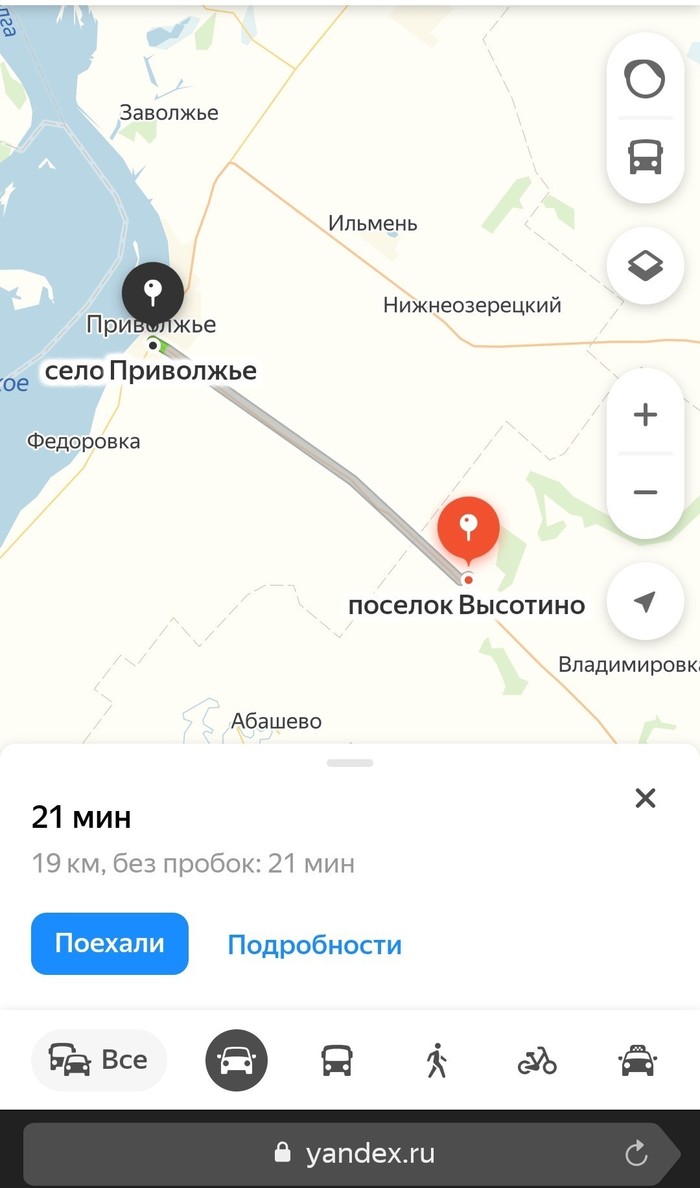Viewport: 700px width, 1188px height.
Task: Open the yandex.ru address bar
Action: [355, 1154]
